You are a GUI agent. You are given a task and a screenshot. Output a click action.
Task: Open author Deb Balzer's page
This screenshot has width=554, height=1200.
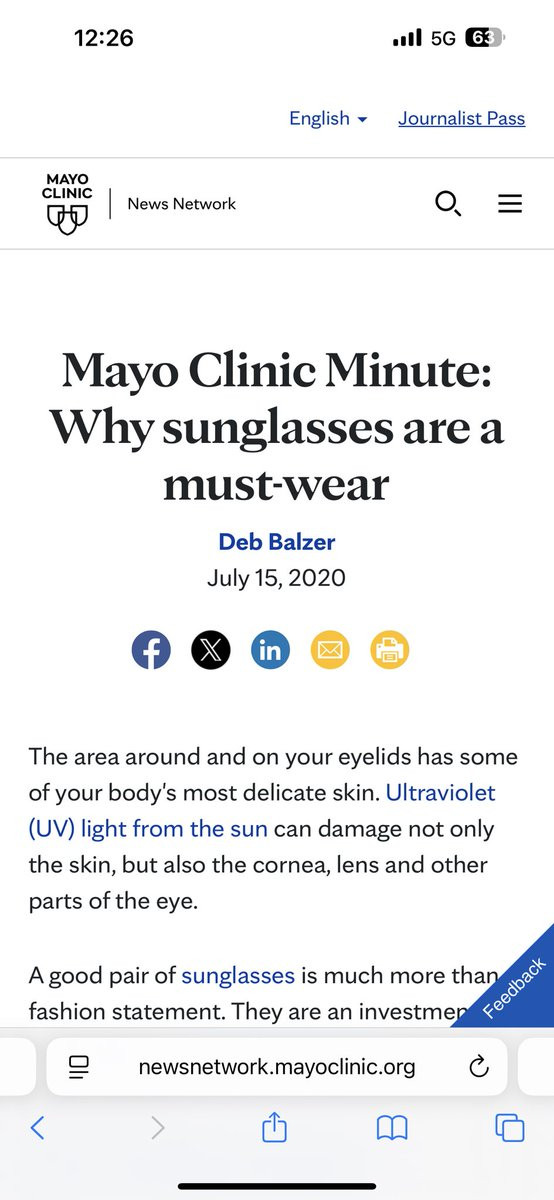pyautogui.click(x=277, y=542)
